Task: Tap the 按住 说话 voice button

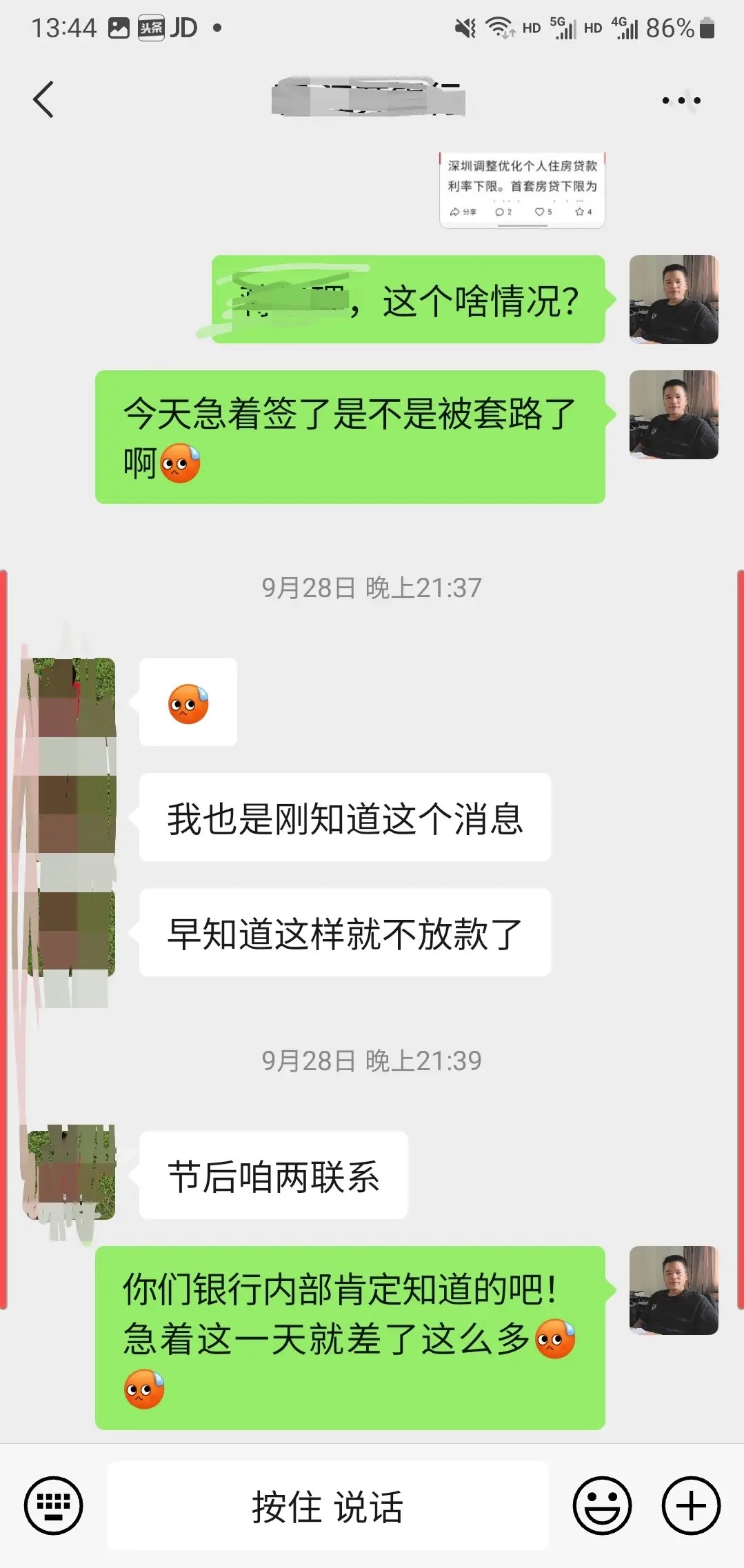Action: pyautogui.click(x=328, y=1506)
